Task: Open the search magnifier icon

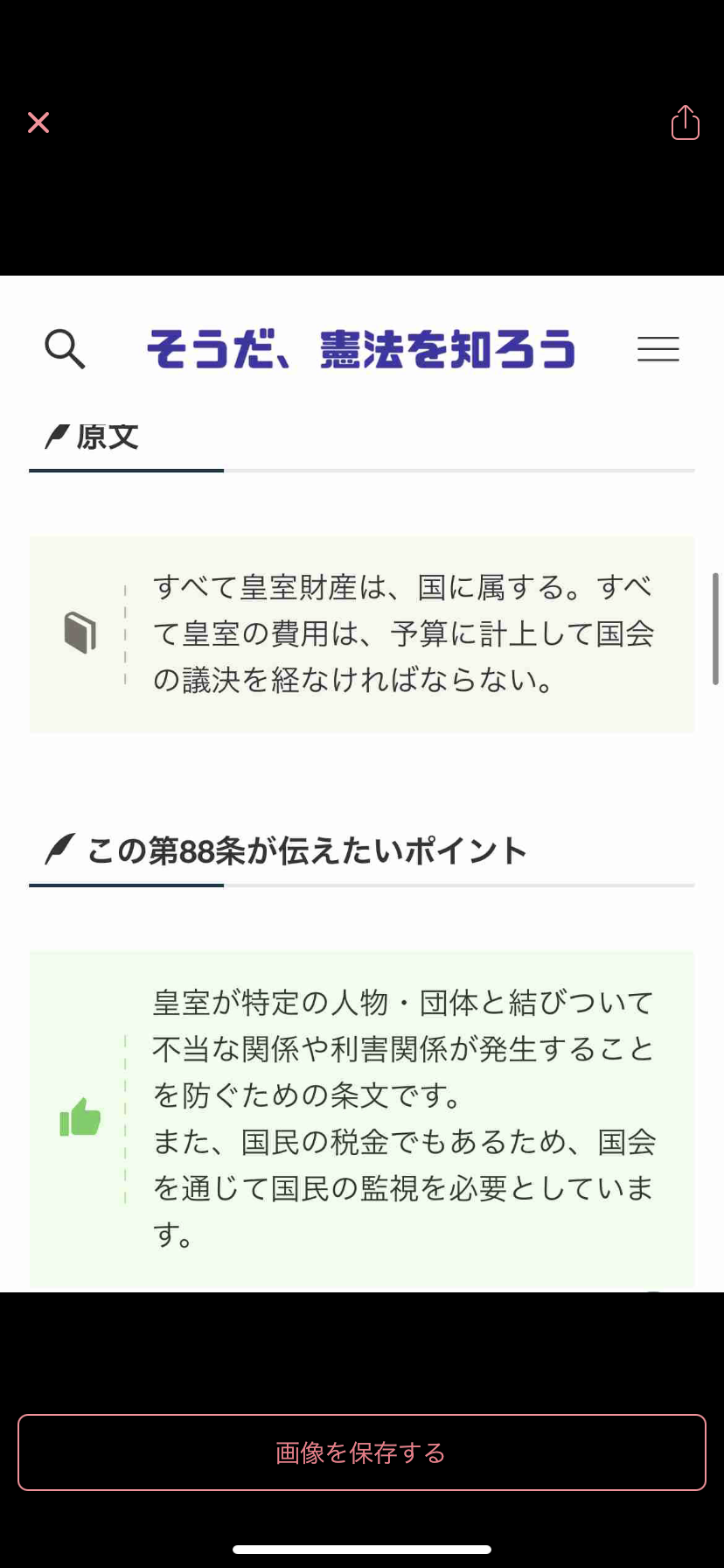Action: pyautogui.click(x=65, y=349)
